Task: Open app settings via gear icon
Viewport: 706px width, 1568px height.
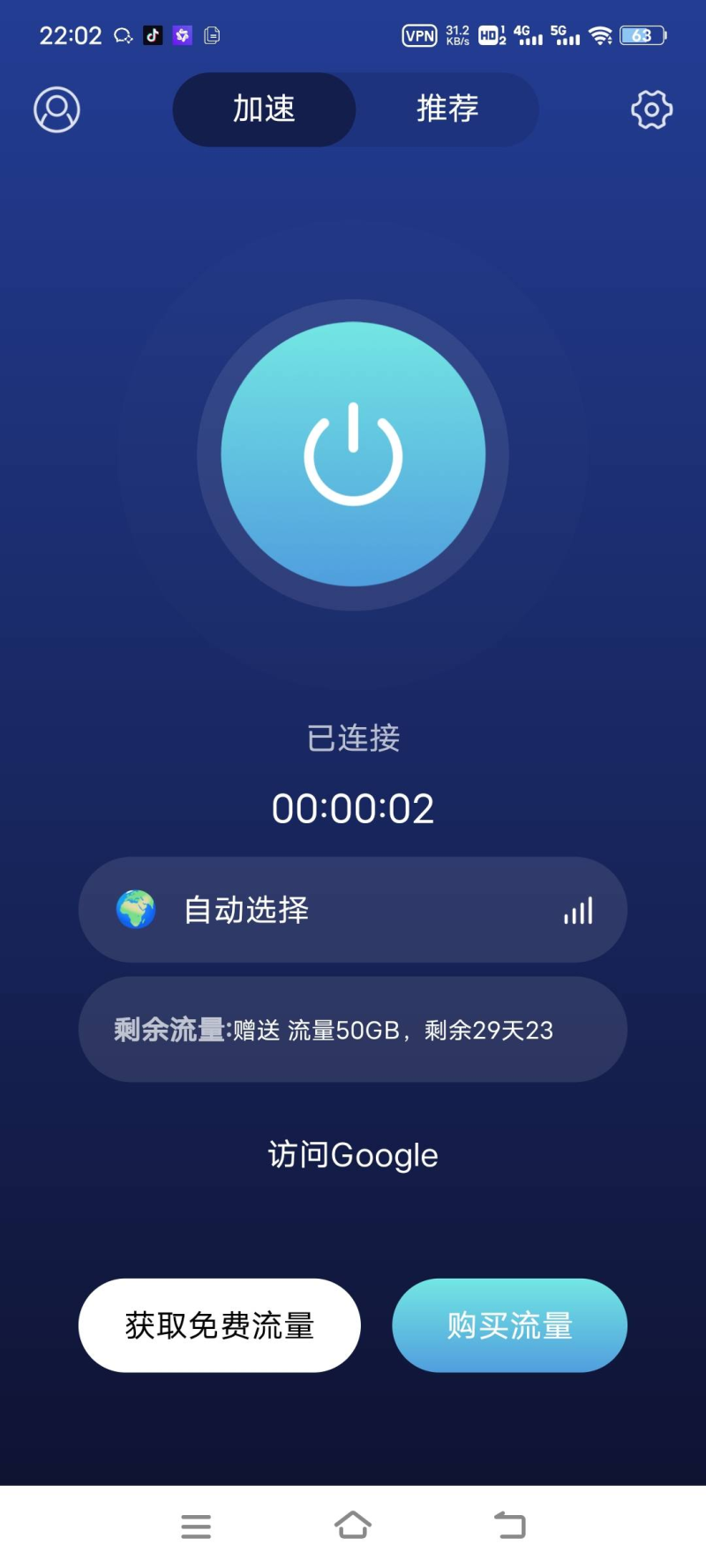Action: click(x=650, y=109)
